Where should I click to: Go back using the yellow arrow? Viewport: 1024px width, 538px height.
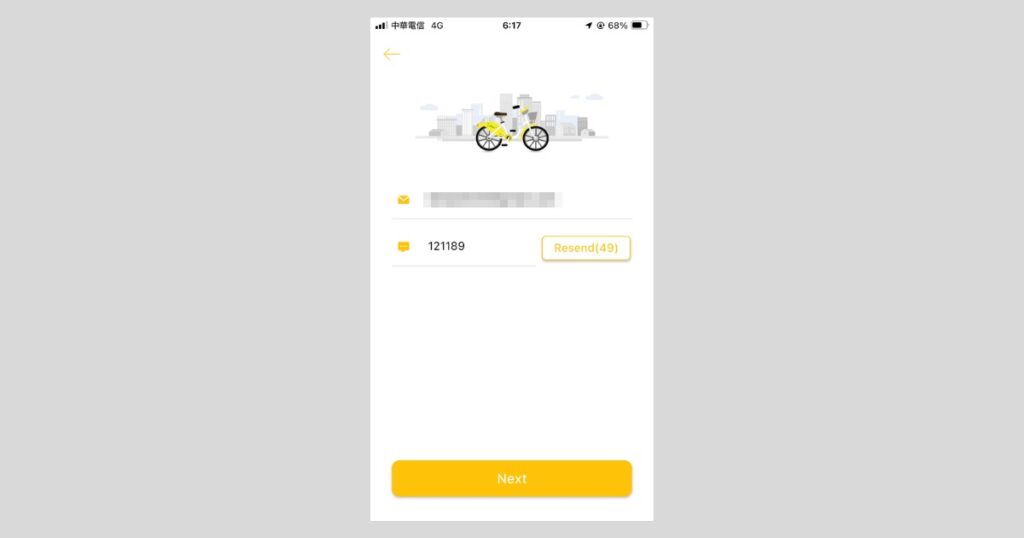[391, 55]
